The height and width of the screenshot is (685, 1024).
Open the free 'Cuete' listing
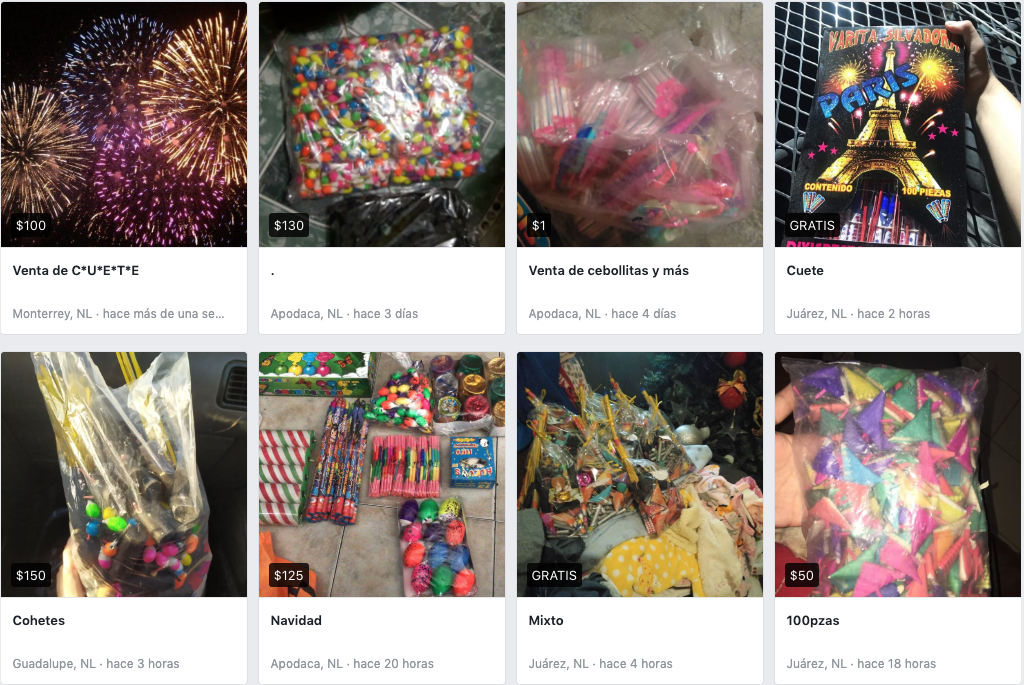coord(897,125)
